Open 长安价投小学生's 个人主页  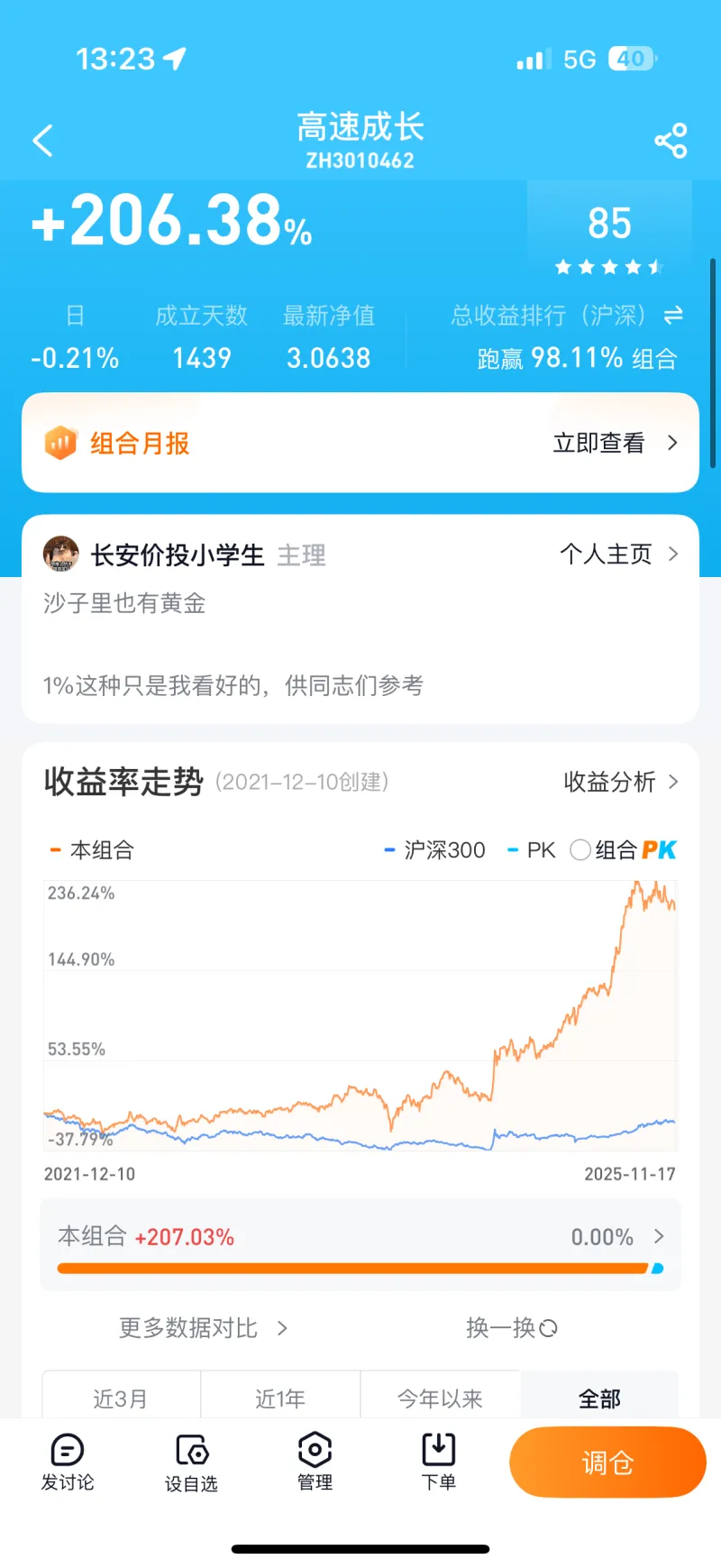[618, 554]
